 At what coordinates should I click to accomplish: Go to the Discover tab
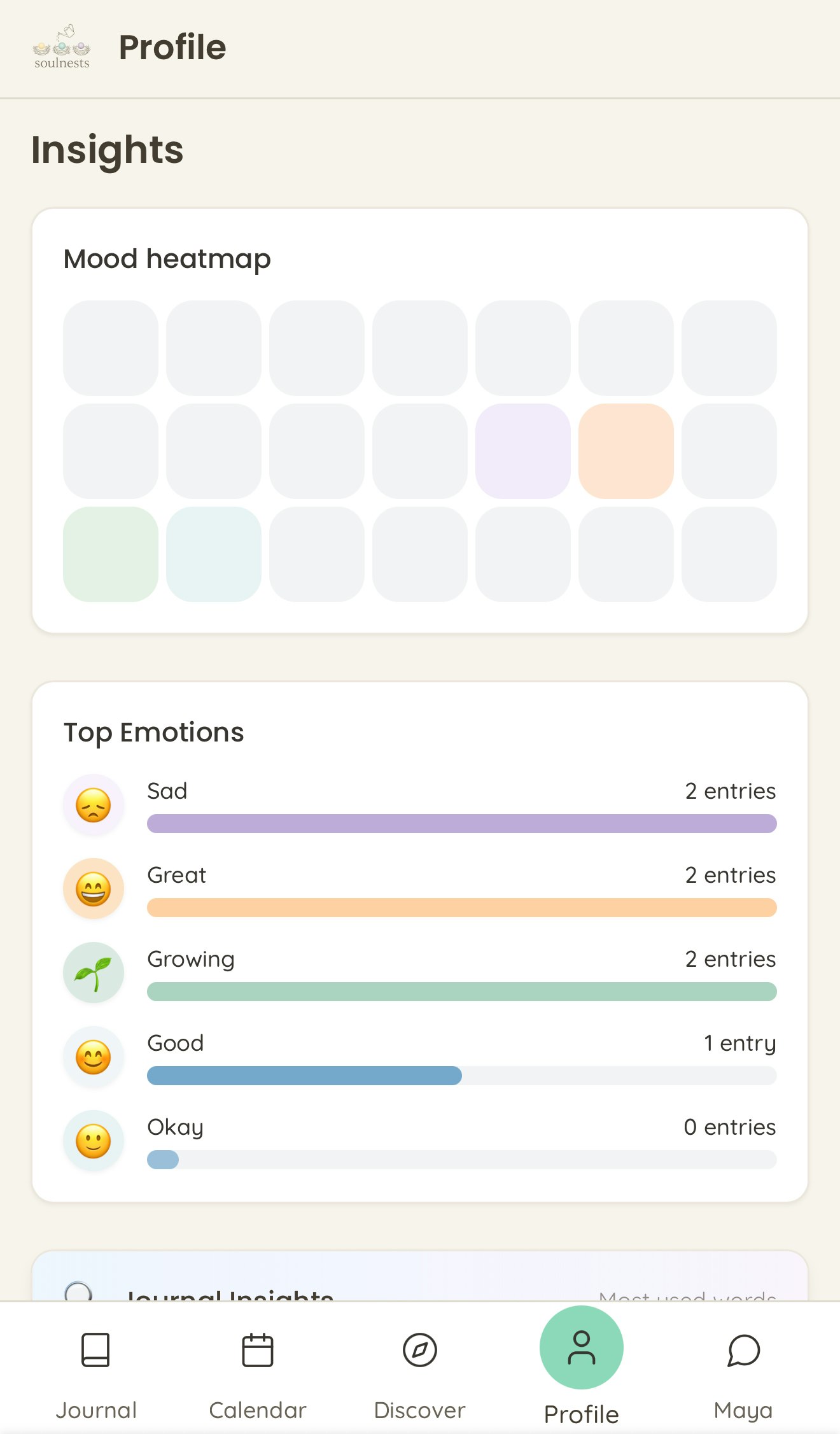tap(419, 1368)
